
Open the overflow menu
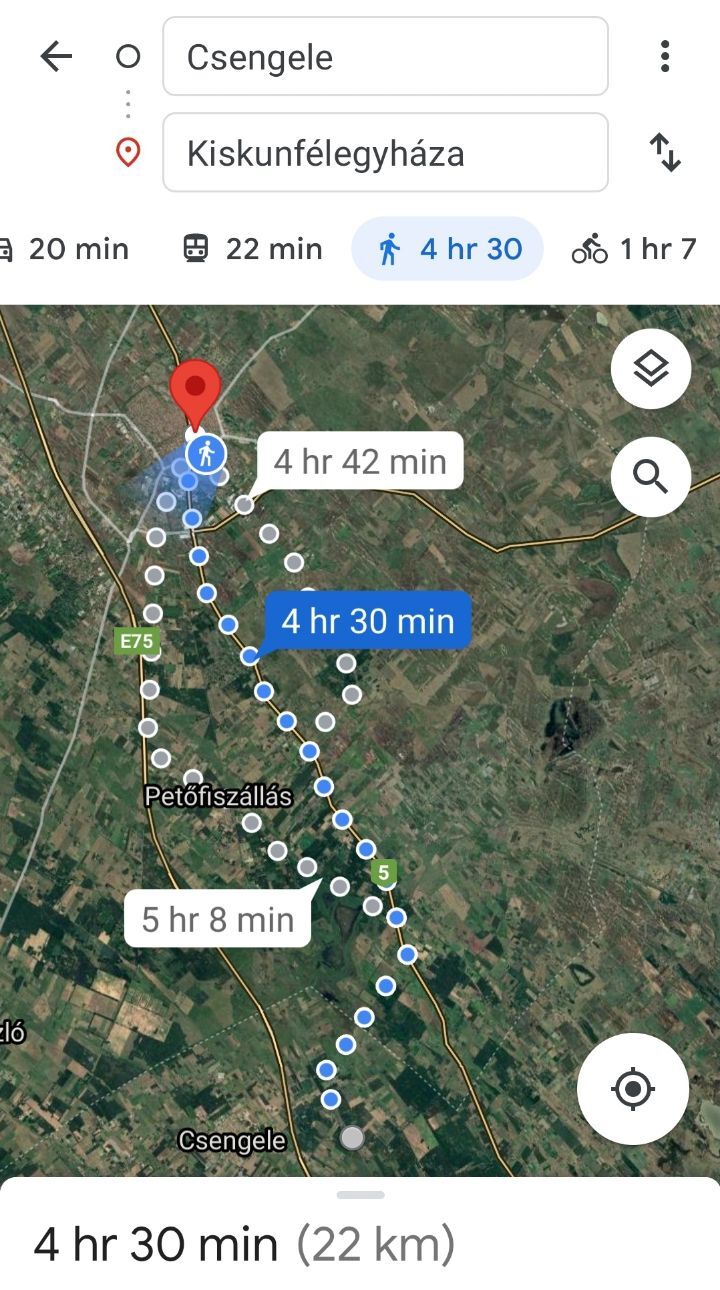(x=665, y=57)
